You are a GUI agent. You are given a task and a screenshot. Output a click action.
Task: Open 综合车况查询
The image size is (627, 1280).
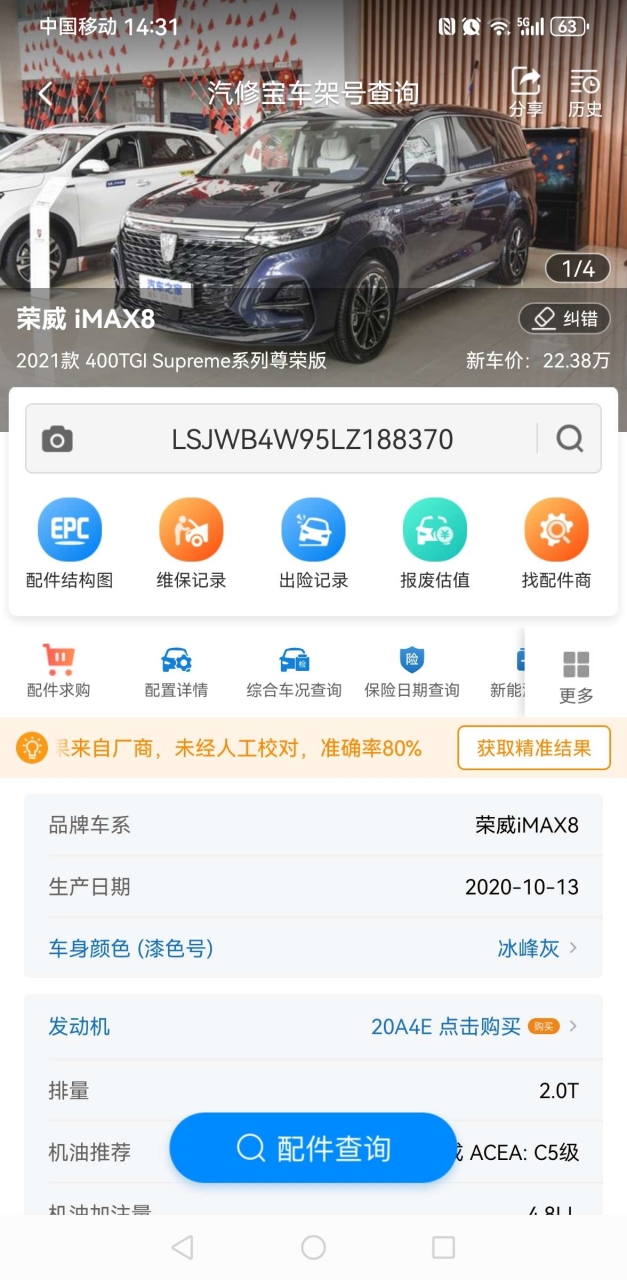coord(294,671)
